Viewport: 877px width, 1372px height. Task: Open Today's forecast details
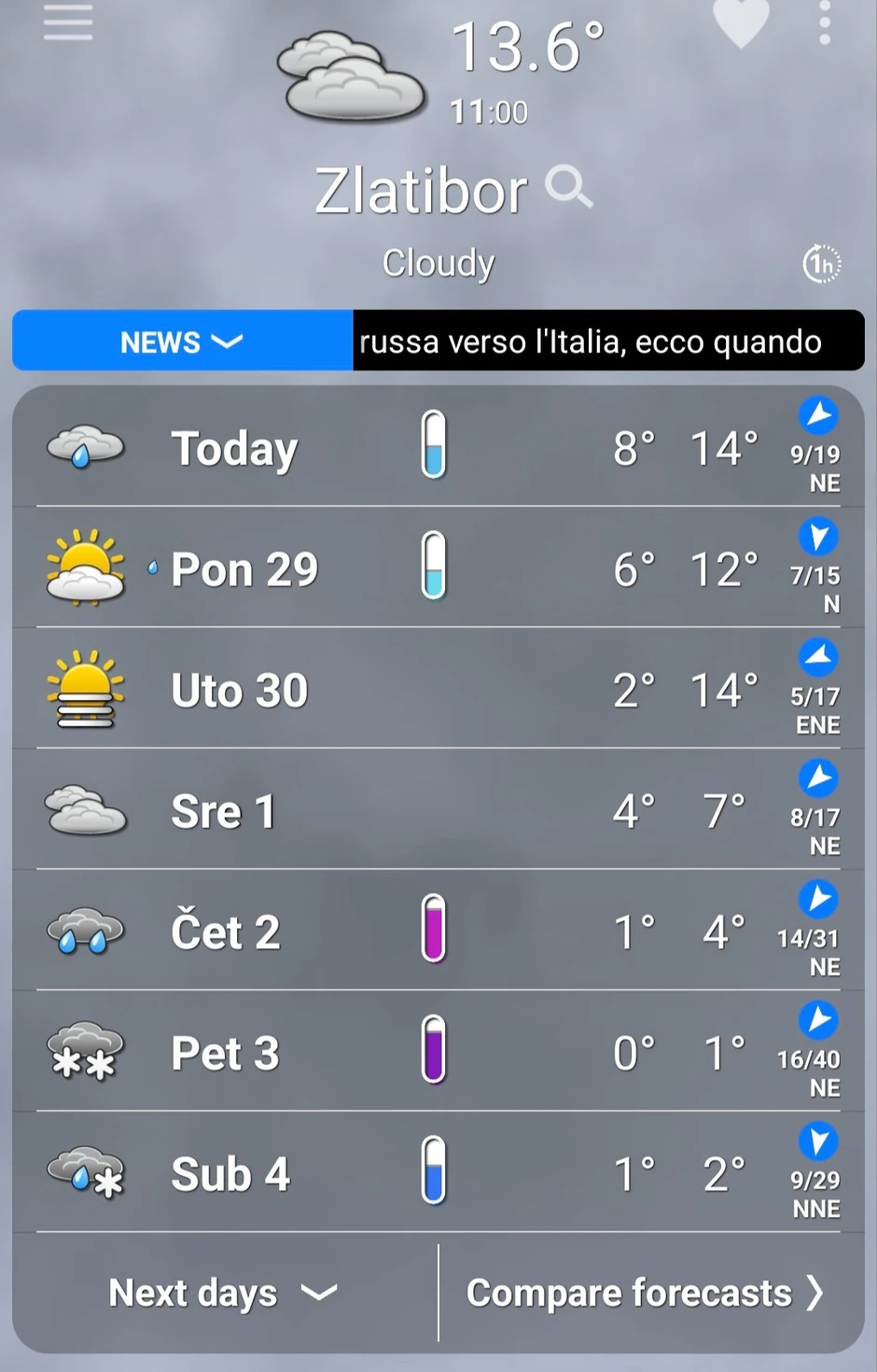(x=438, y=448)
